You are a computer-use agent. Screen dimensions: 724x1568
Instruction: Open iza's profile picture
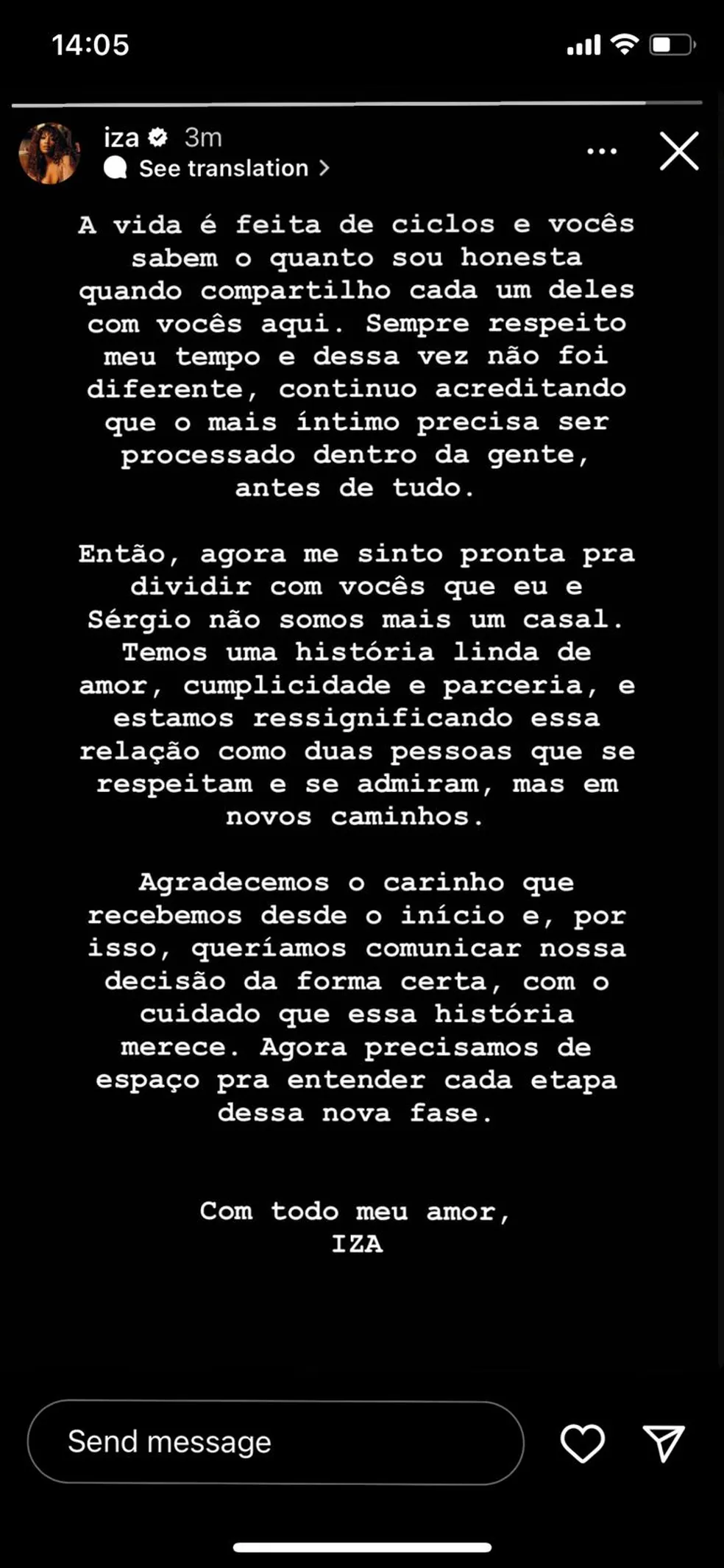[49, 153]
